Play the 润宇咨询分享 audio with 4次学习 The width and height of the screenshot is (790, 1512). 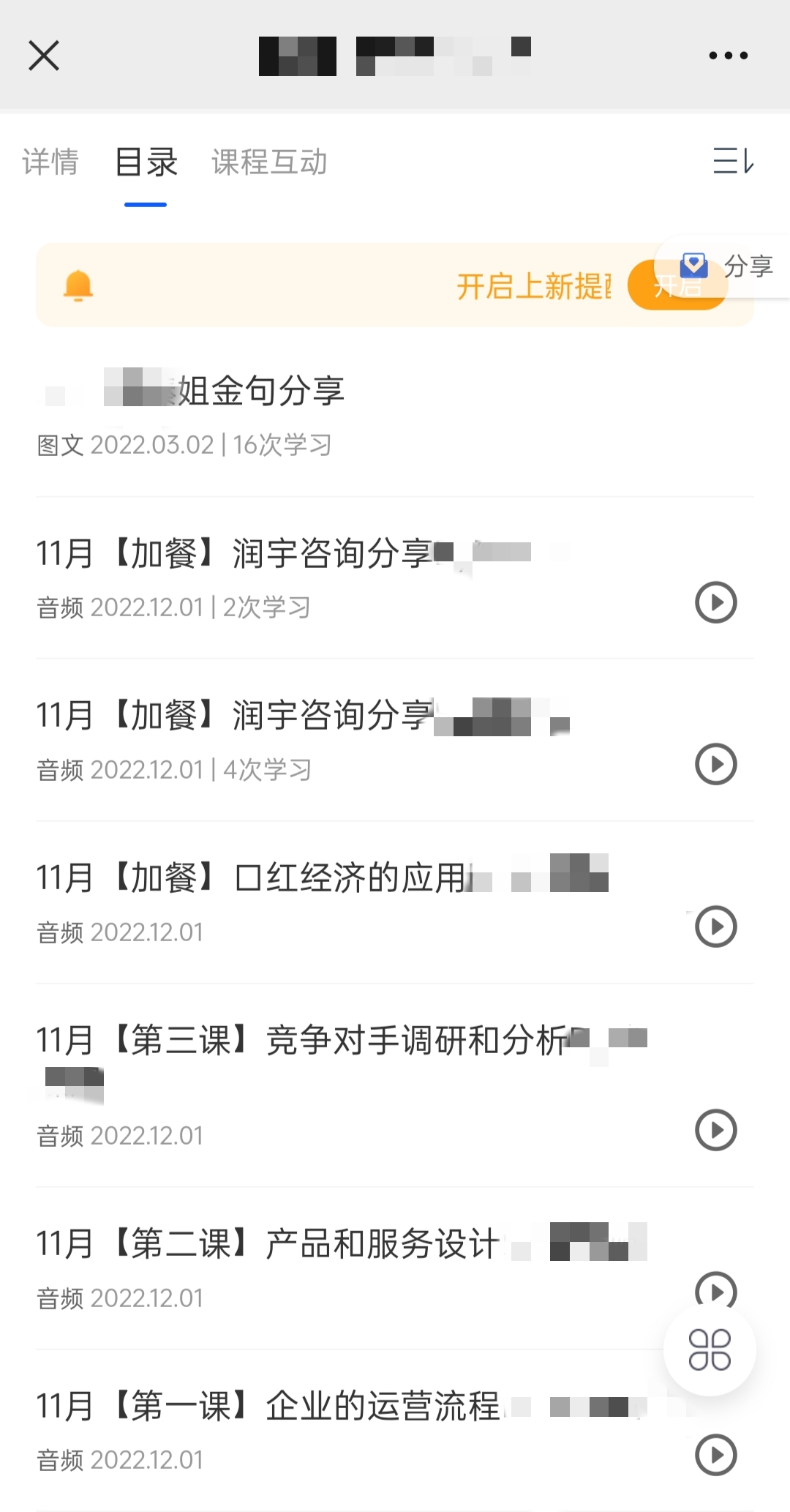[715, 764]
